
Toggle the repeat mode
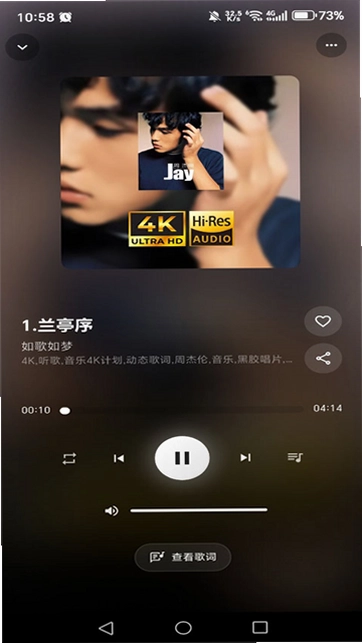point(69,458)
